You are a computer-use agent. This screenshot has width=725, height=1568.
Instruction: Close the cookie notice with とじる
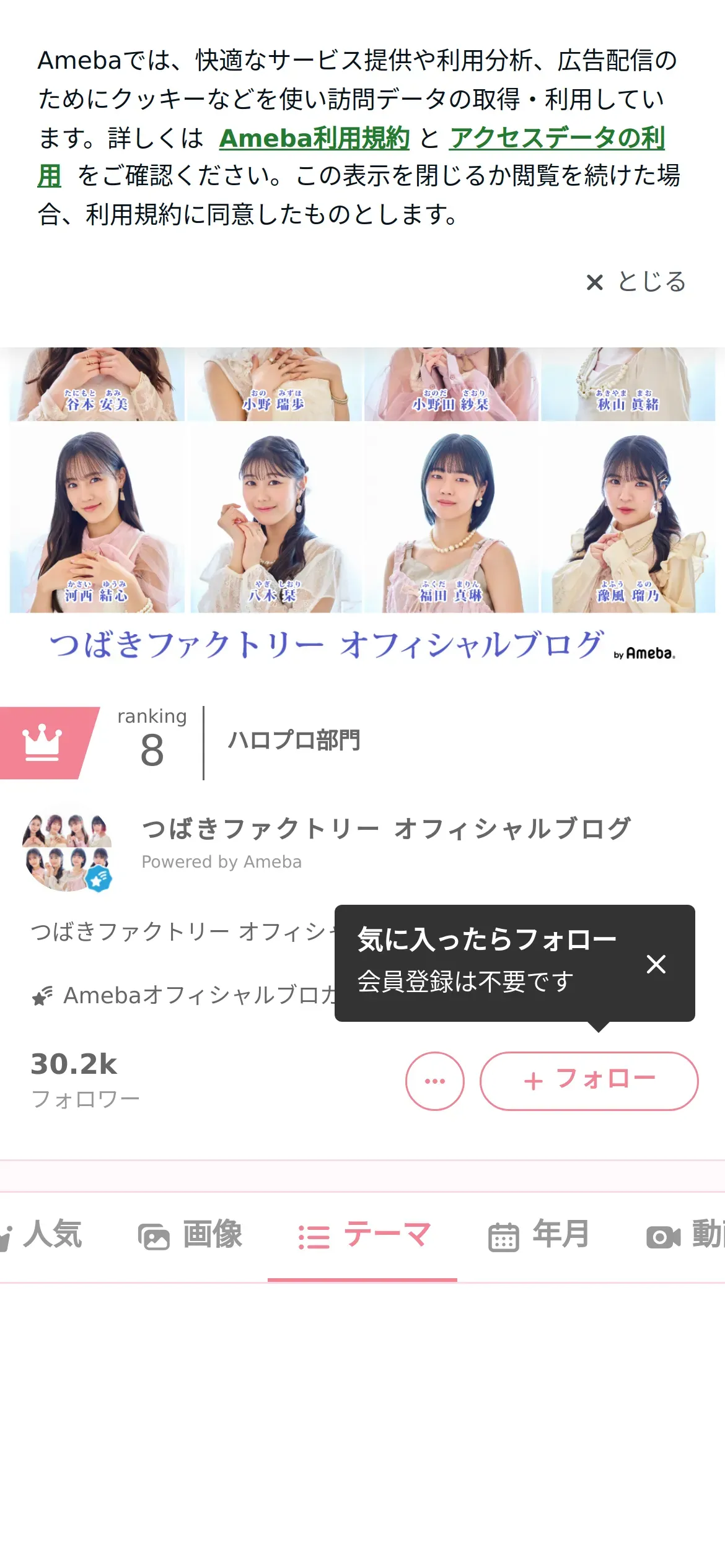636,282
